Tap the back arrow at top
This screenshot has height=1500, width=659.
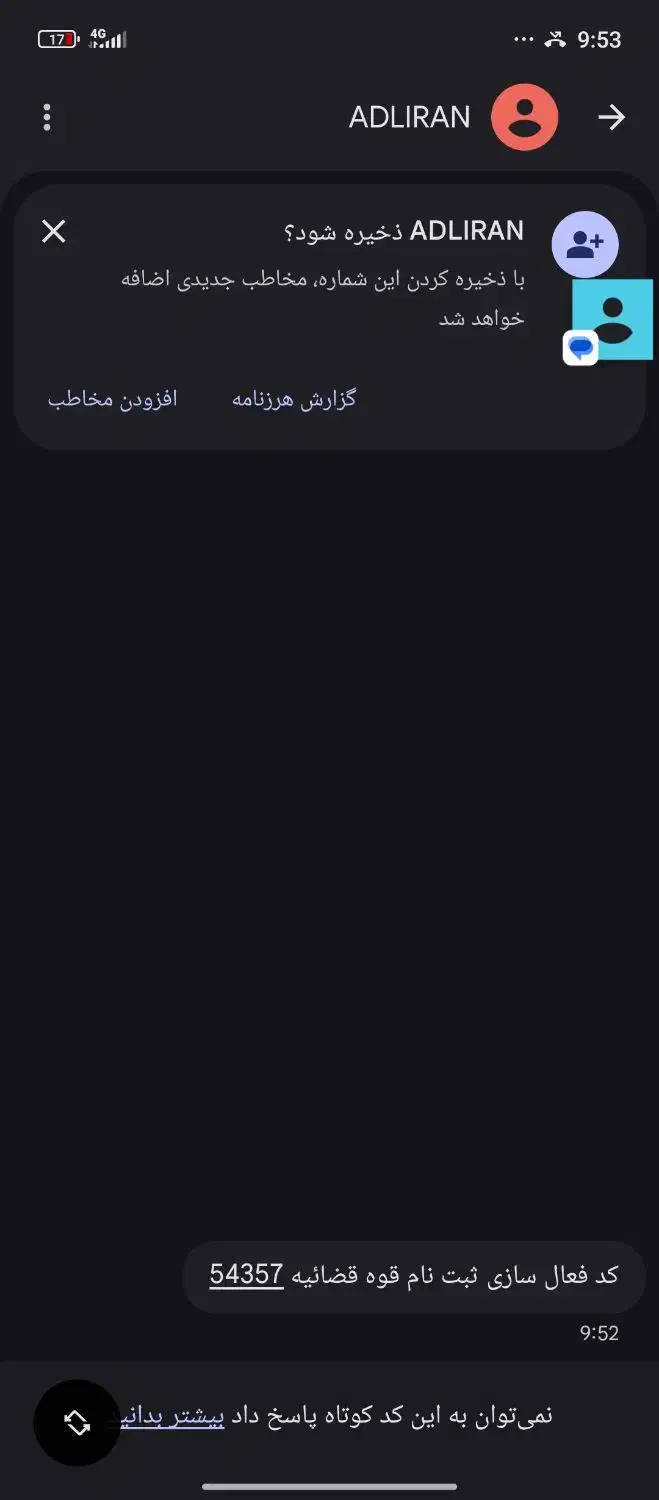[x=611, y=117]
